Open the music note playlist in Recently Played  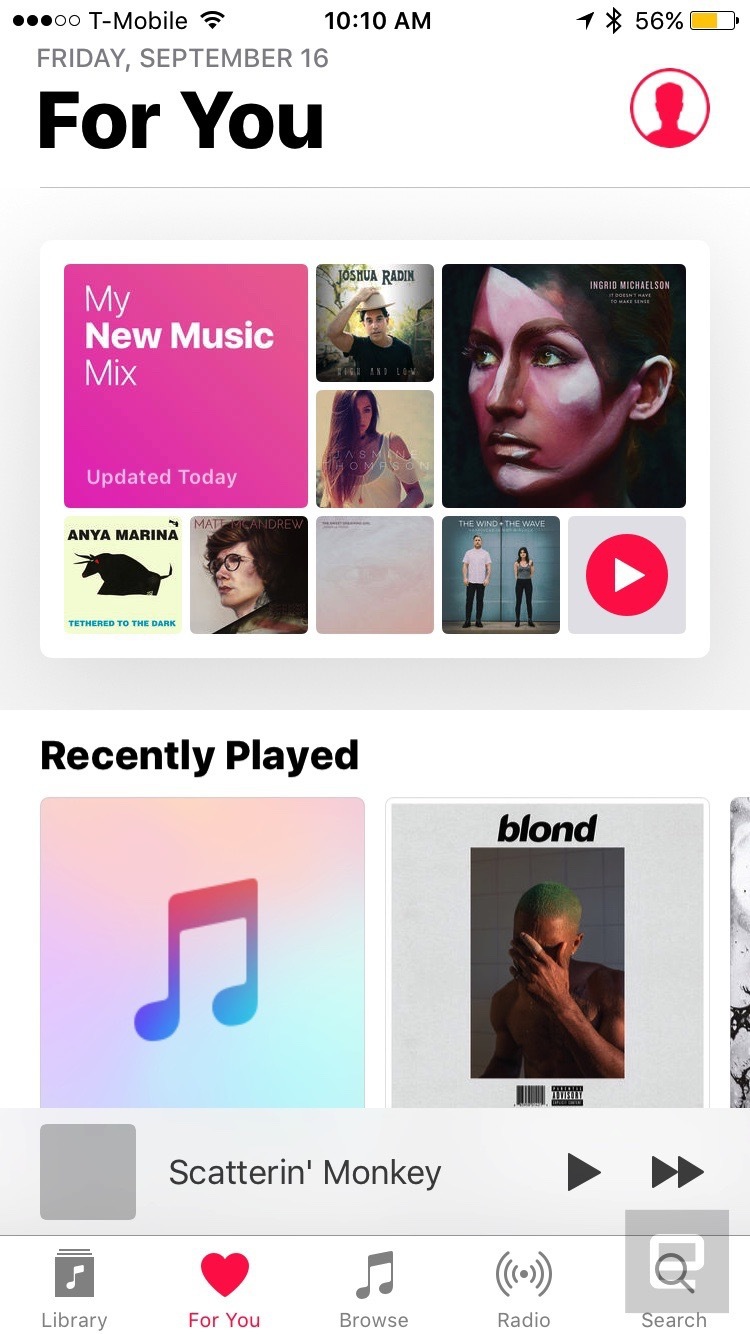[202, 955]
